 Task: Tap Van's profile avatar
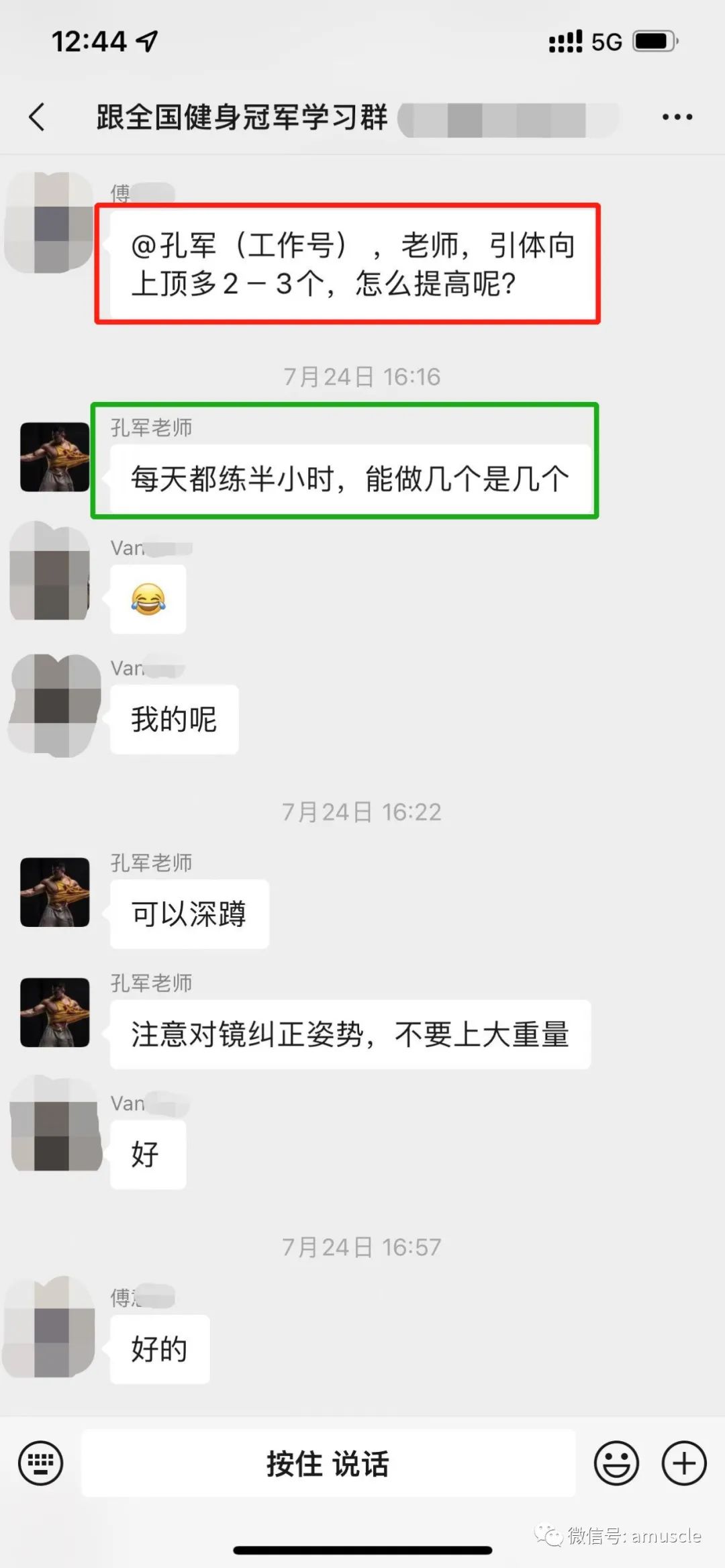click(x=50, y=574)
